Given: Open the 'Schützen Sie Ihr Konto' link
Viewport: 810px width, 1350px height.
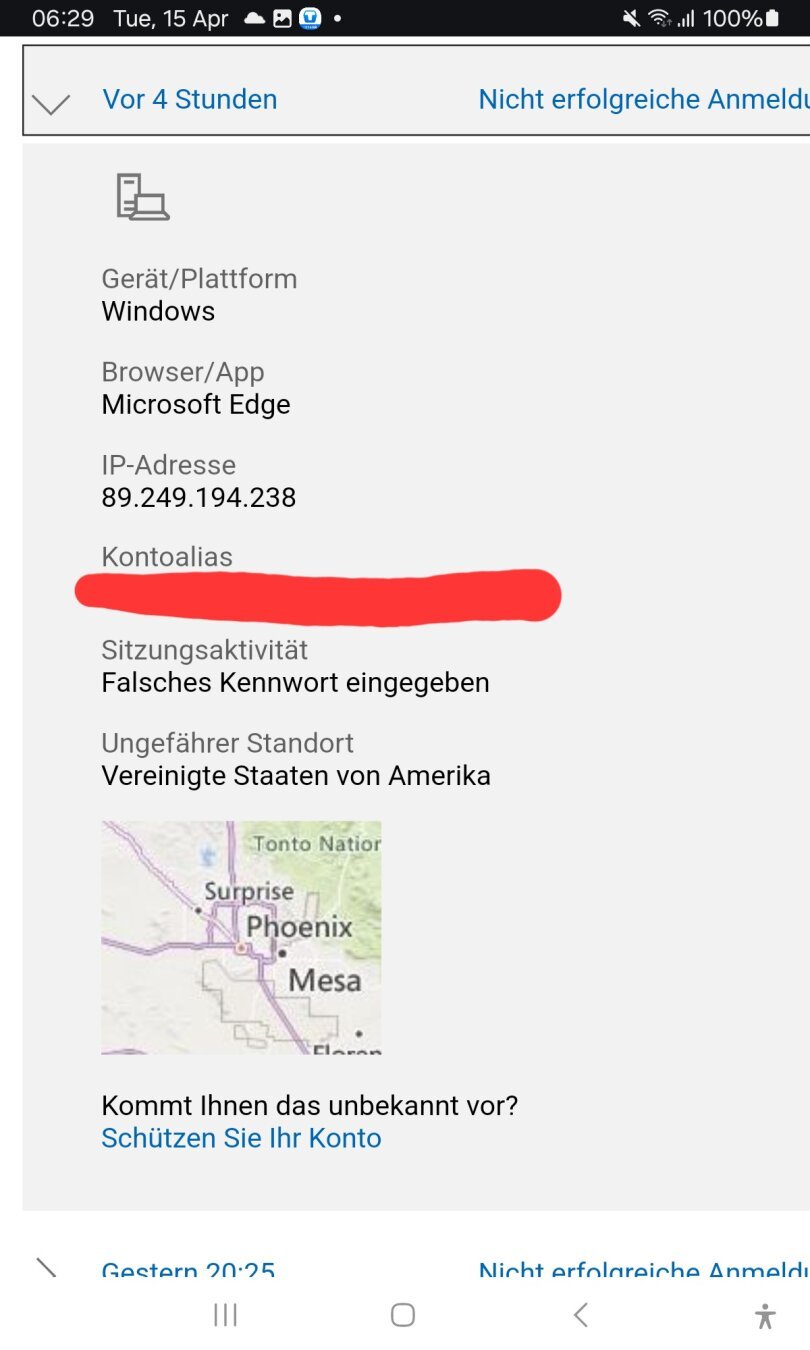Looking at the screenshot, I should [x=241, y=1138].
